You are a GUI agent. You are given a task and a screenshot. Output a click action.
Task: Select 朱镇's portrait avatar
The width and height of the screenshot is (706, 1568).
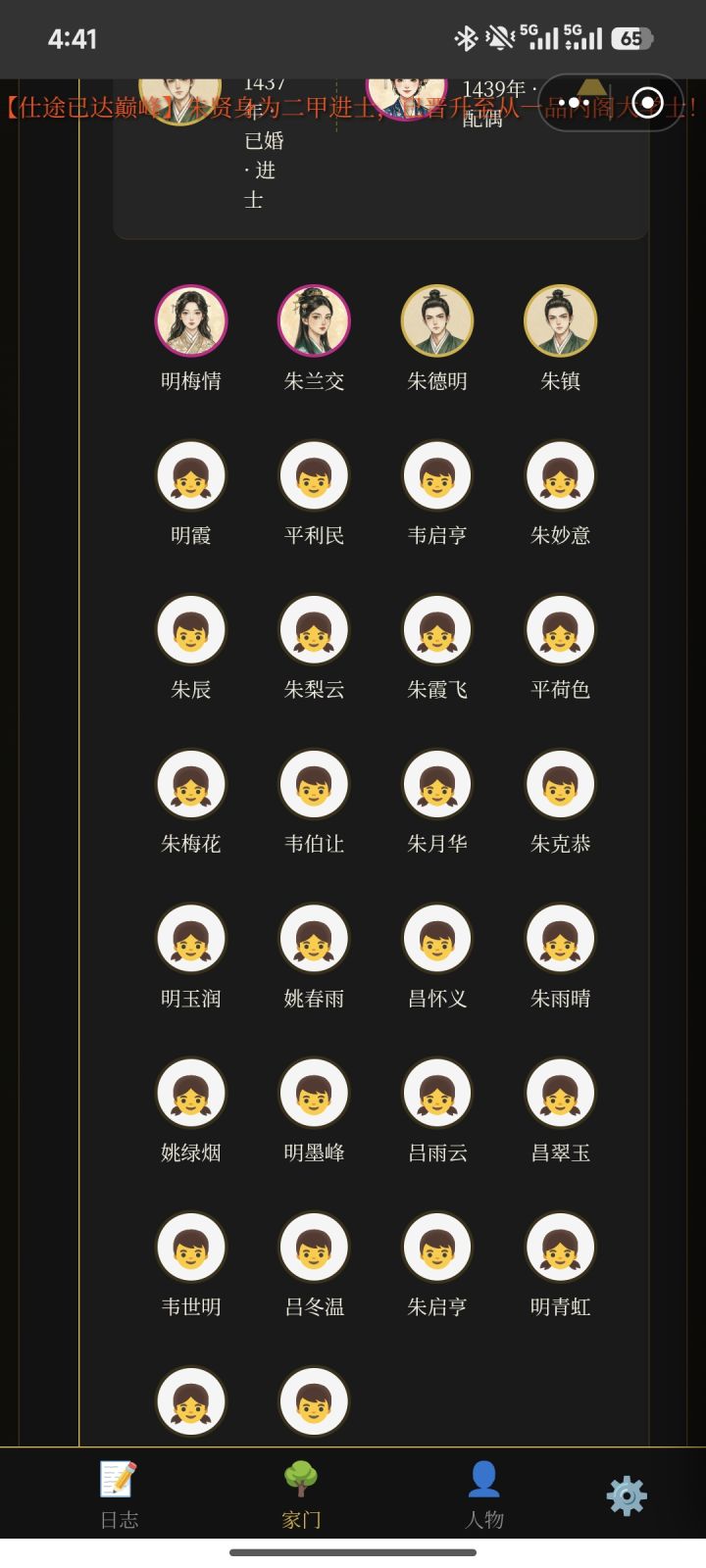pos(559,320)
